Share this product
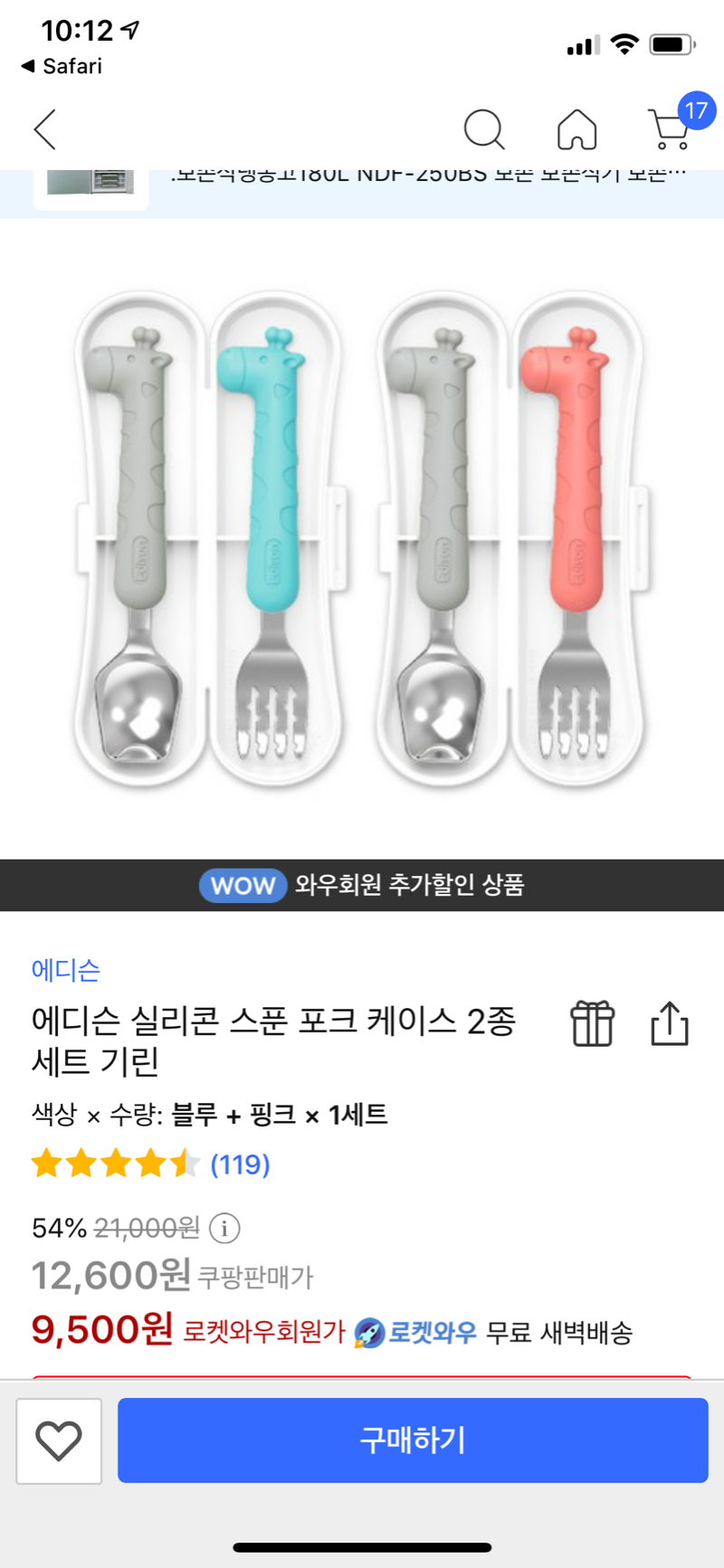The height and width of the screenshot is (1568, 724). tap(670, 1024)
